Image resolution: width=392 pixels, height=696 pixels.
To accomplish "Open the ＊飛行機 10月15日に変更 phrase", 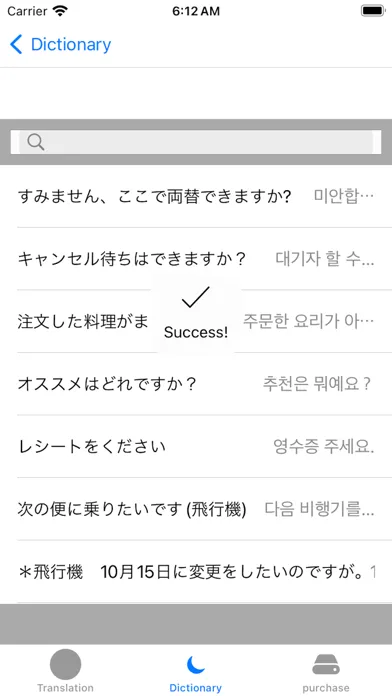I will pyautogui.click(x=196, y=572).
